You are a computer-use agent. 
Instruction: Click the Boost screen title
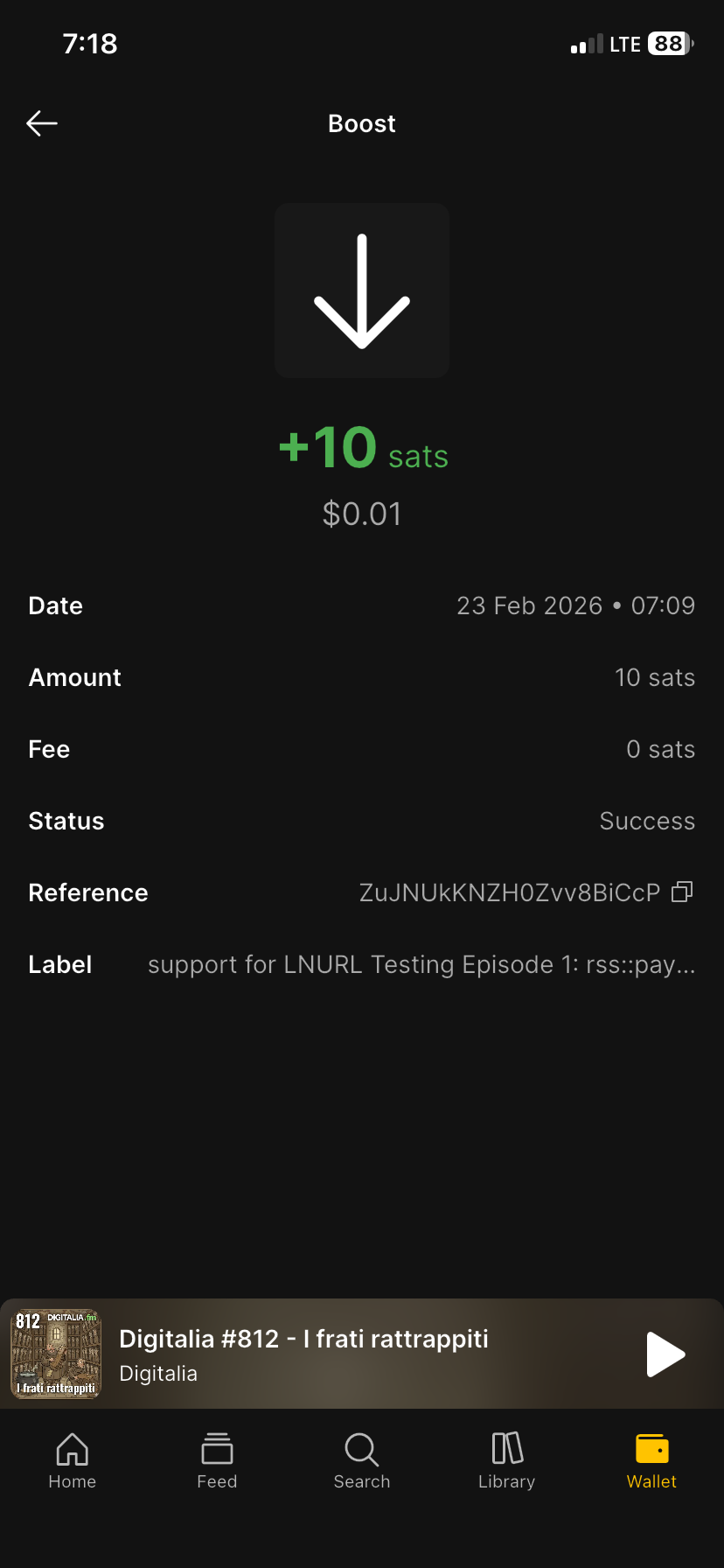(361, 122)
